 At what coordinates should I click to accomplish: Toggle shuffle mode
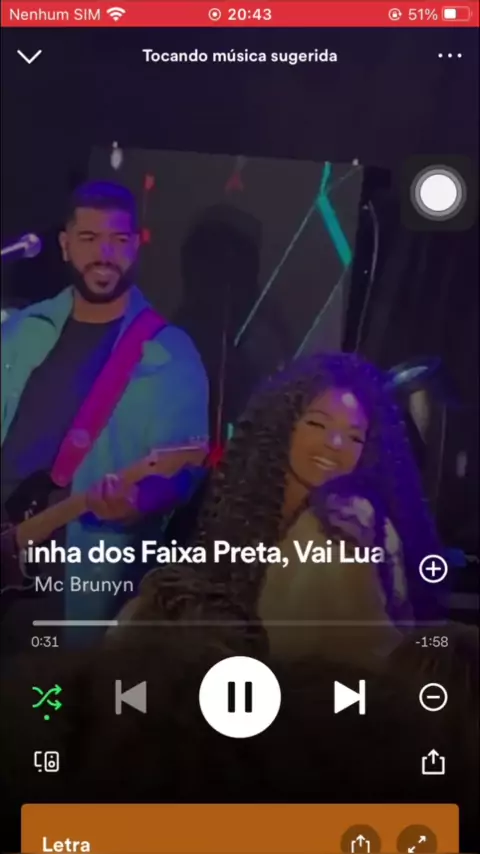coord(47,698)
